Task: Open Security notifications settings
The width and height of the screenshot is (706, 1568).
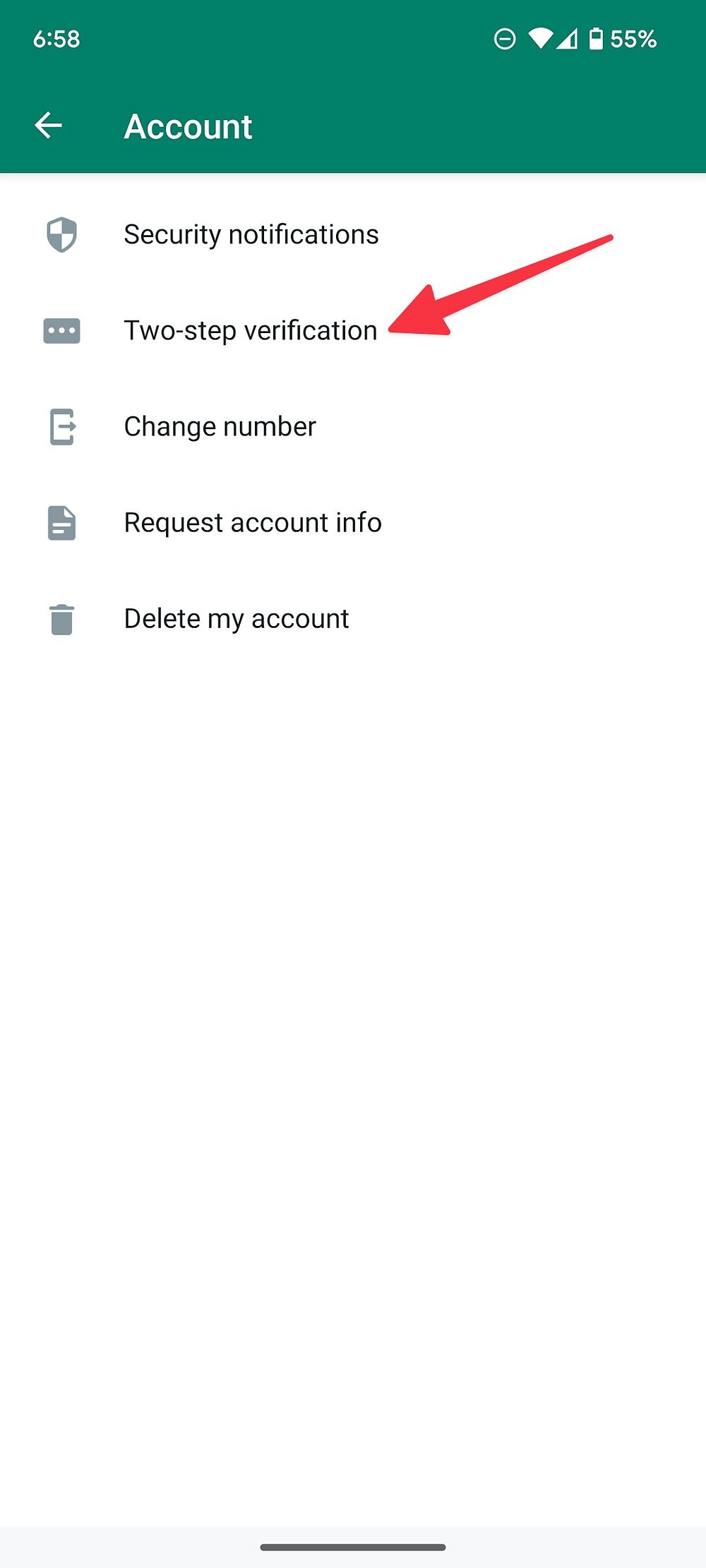Action: click(x=353, y=234)
